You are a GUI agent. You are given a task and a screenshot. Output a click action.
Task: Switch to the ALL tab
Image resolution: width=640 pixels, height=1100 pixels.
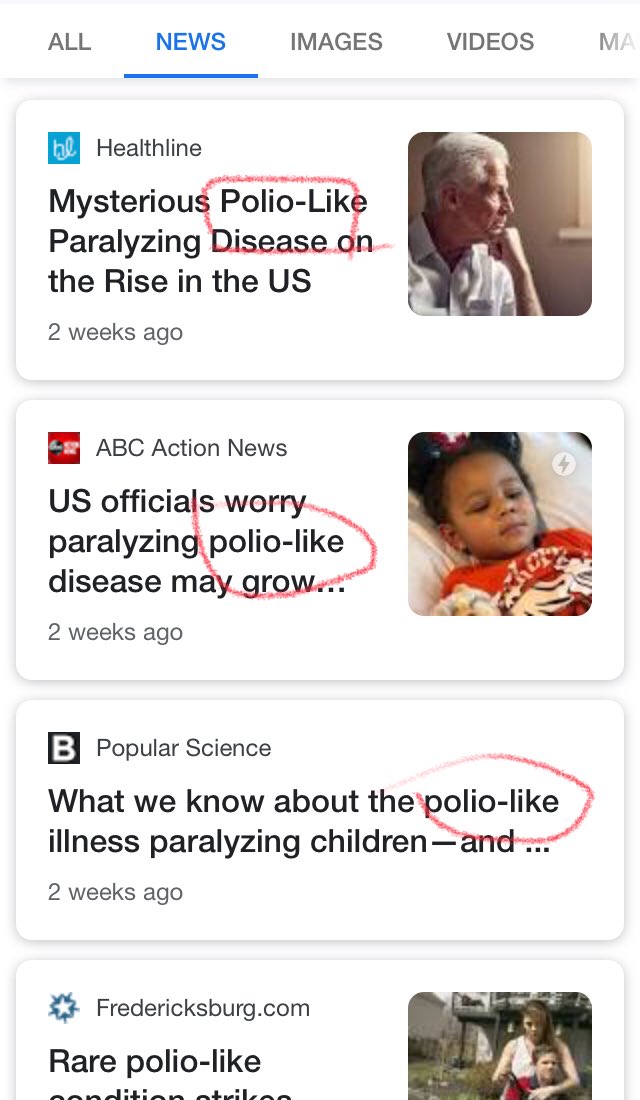point(69,42)
